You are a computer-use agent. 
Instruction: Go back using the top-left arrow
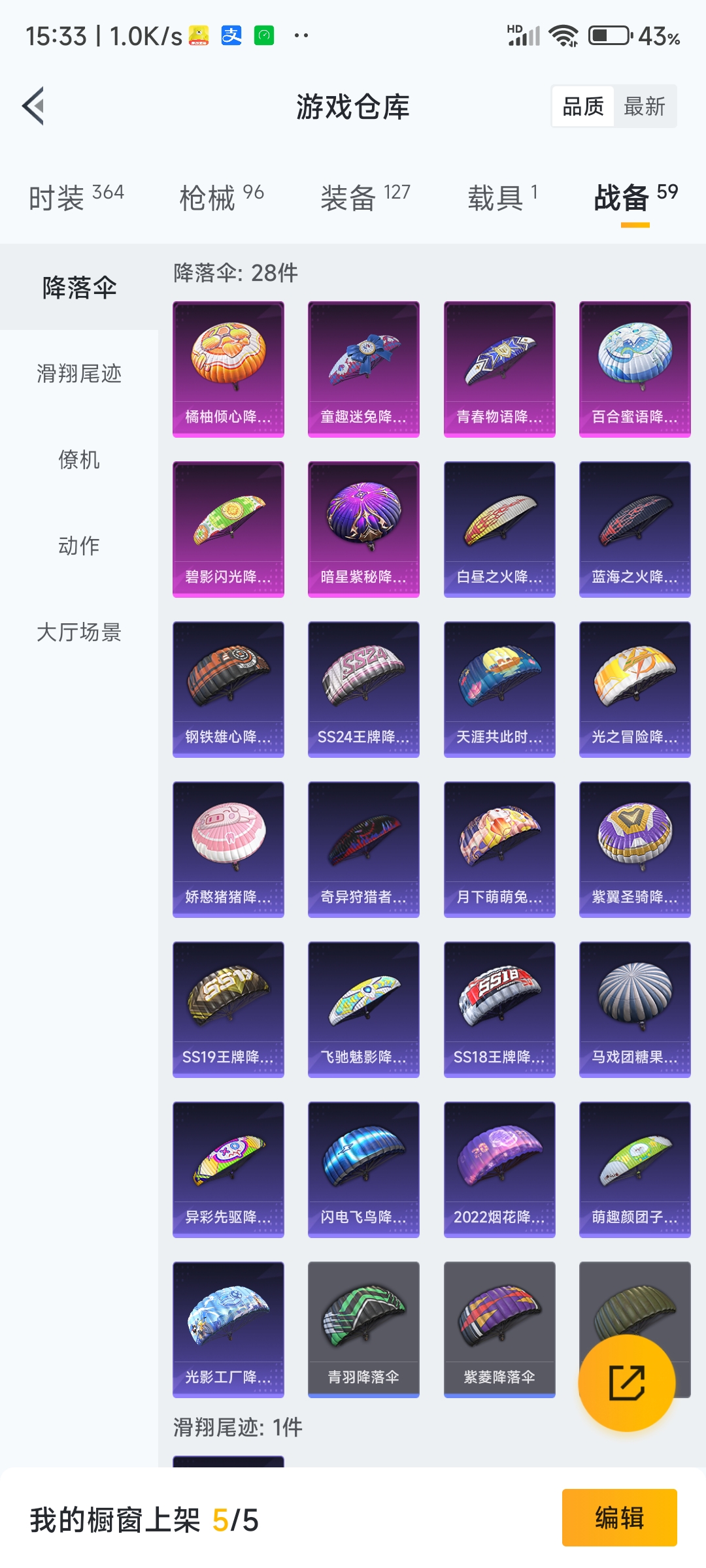click(x=33, y=106)
